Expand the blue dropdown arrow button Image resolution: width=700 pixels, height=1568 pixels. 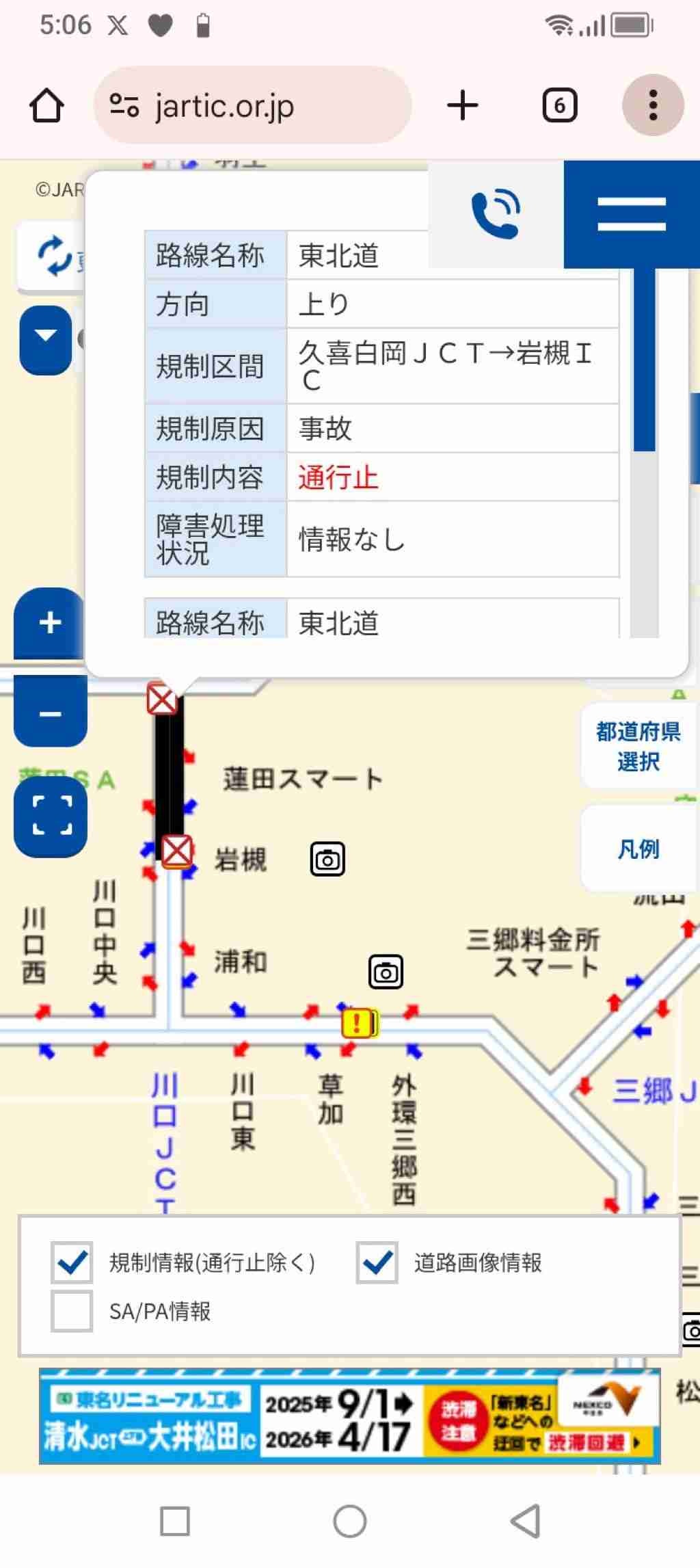(x=45, y=339)
